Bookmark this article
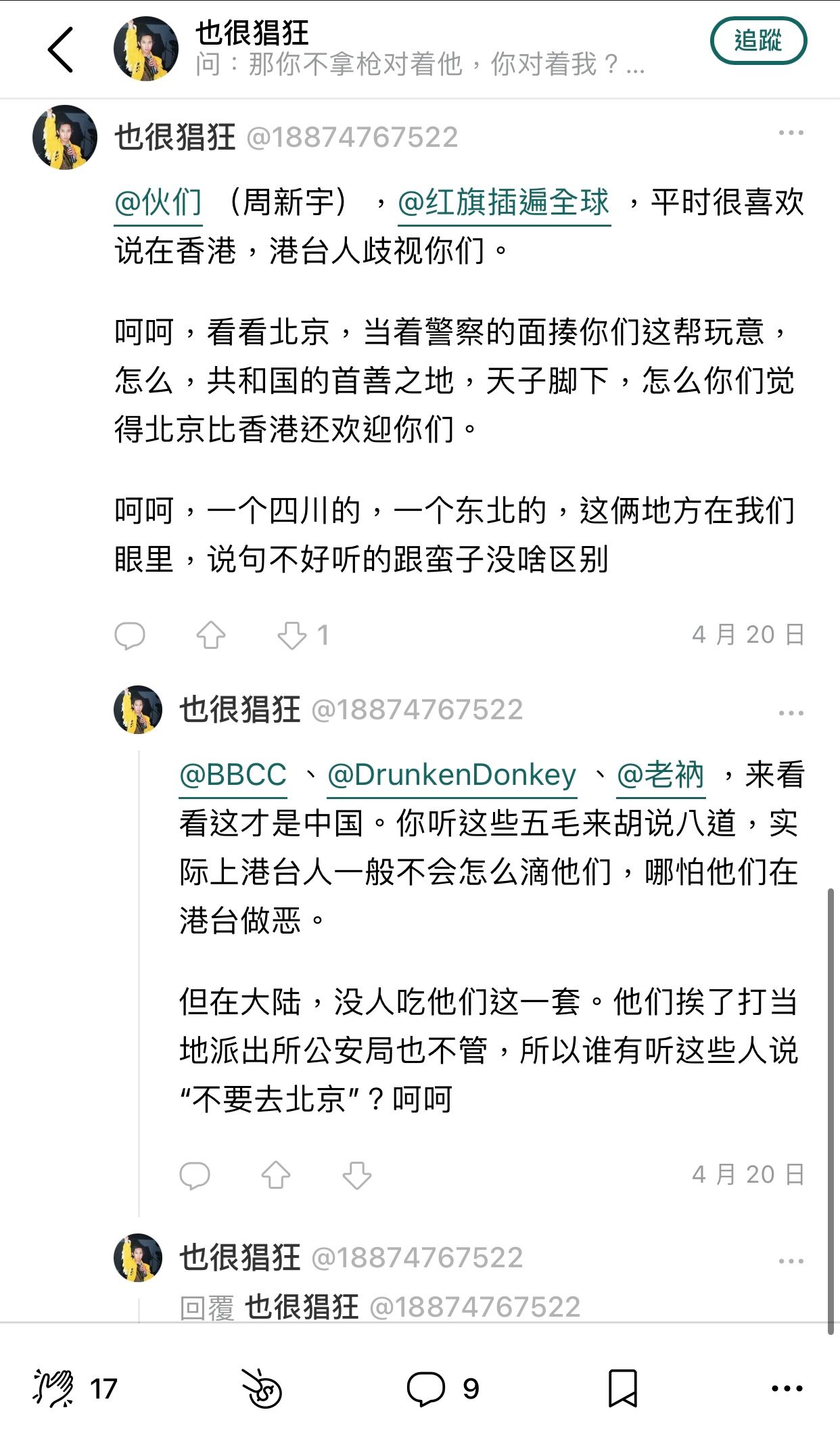This screenshot has width=840, height=1429. click(x=622, y=1388)
